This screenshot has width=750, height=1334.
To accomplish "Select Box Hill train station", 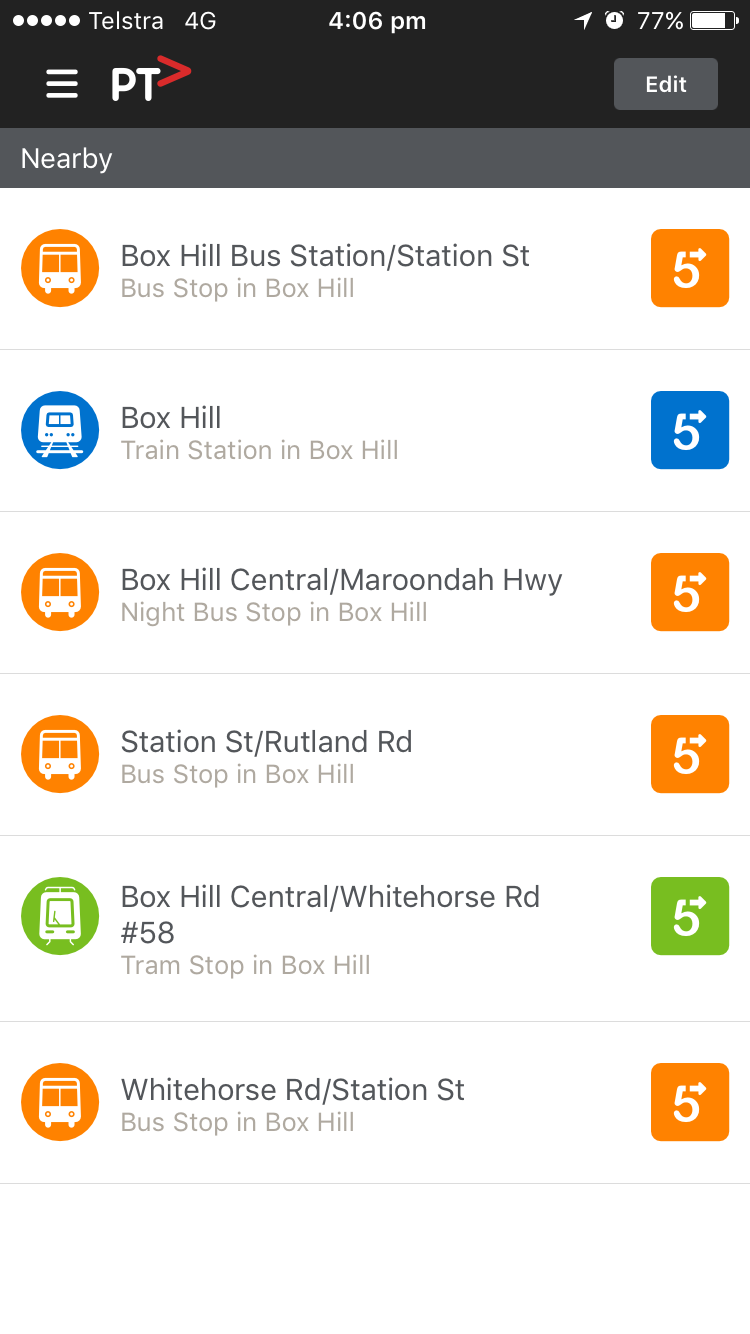I will point(260,431).
